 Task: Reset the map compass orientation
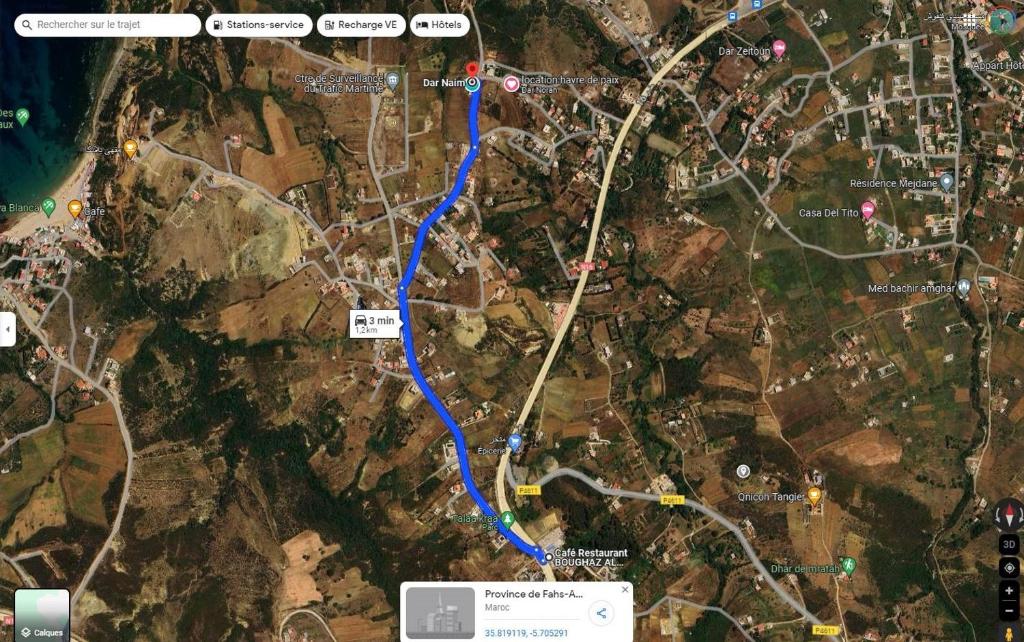point(1009,515)
